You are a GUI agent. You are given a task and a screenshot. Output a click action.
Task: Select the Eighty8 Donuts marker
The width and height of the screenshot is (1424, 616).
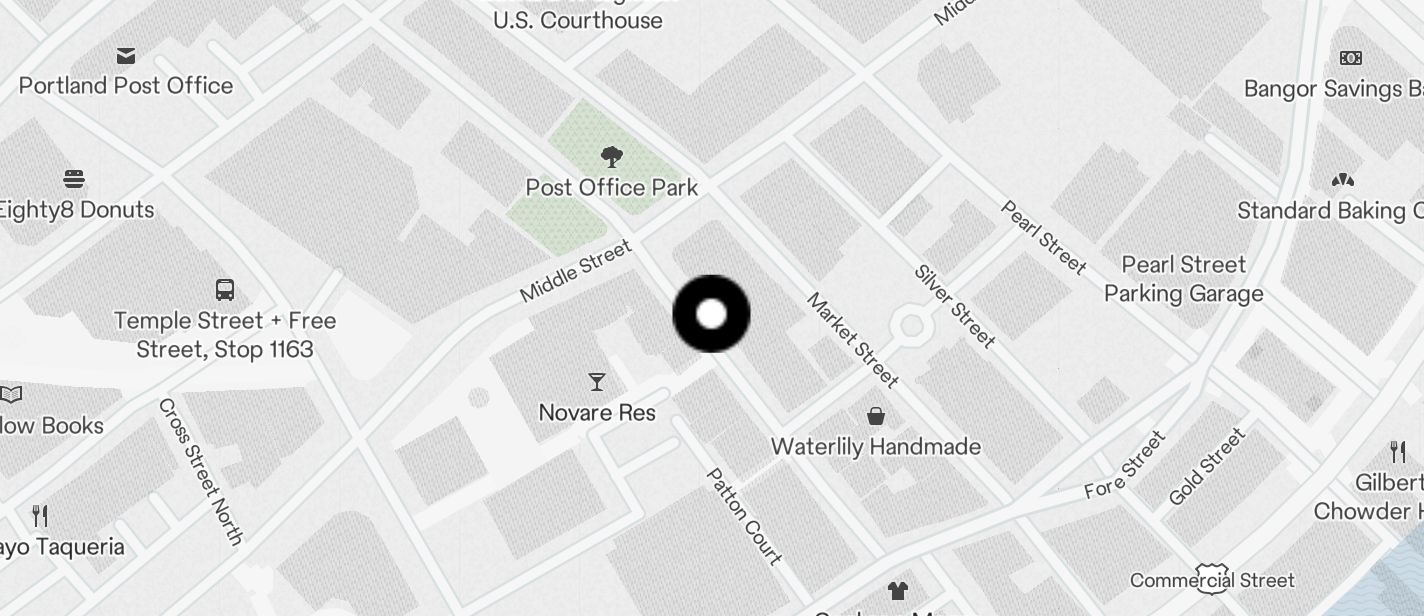pos(74,180)
